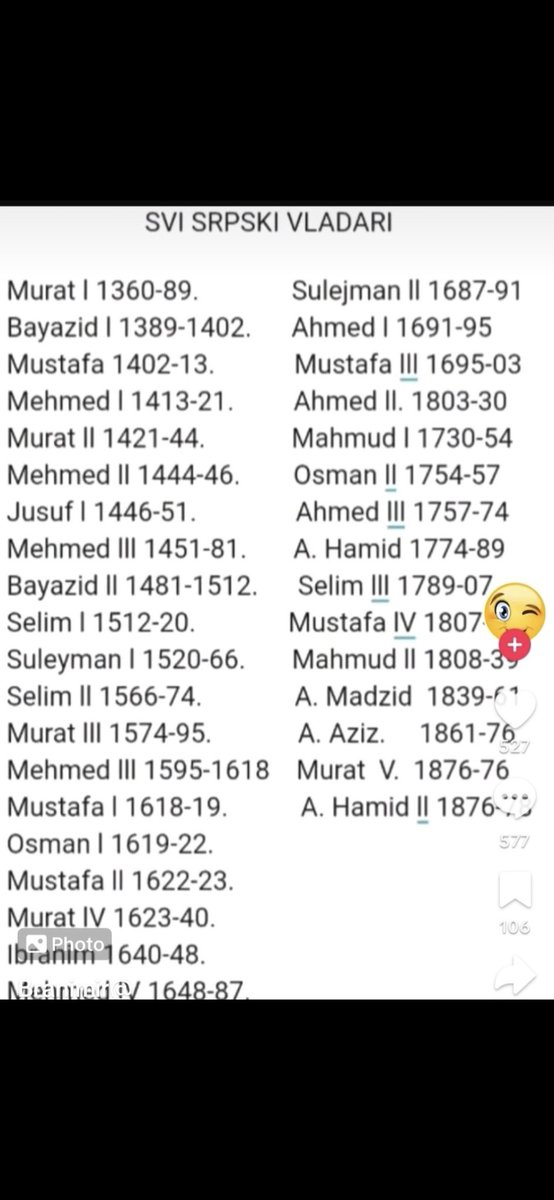554x1200 pixels.
Task: Tap the Photo mode chip
Action: coord(65,944)
